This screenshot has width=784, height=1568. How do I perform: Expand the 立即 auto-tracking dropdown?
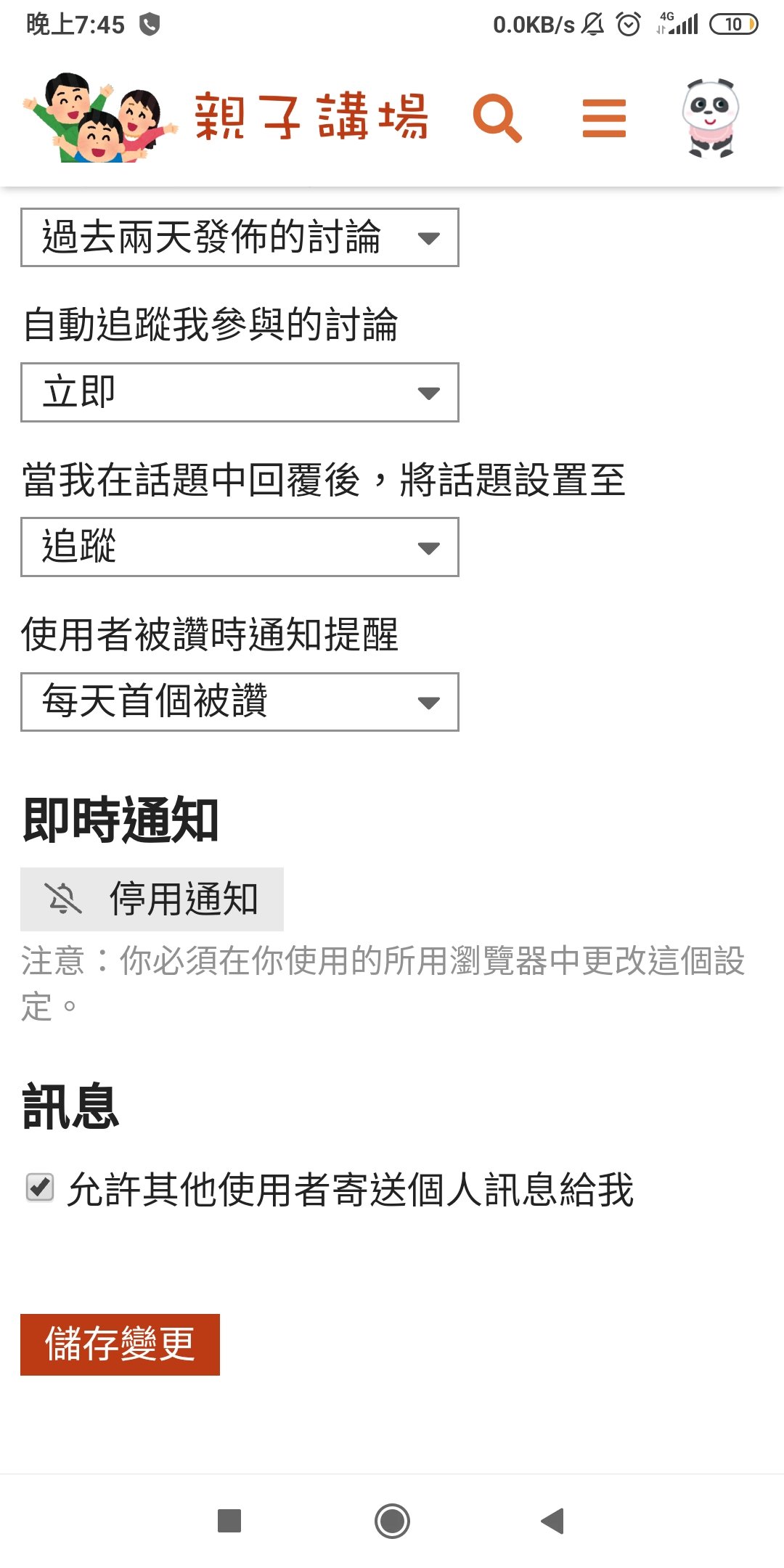point(240,392)
